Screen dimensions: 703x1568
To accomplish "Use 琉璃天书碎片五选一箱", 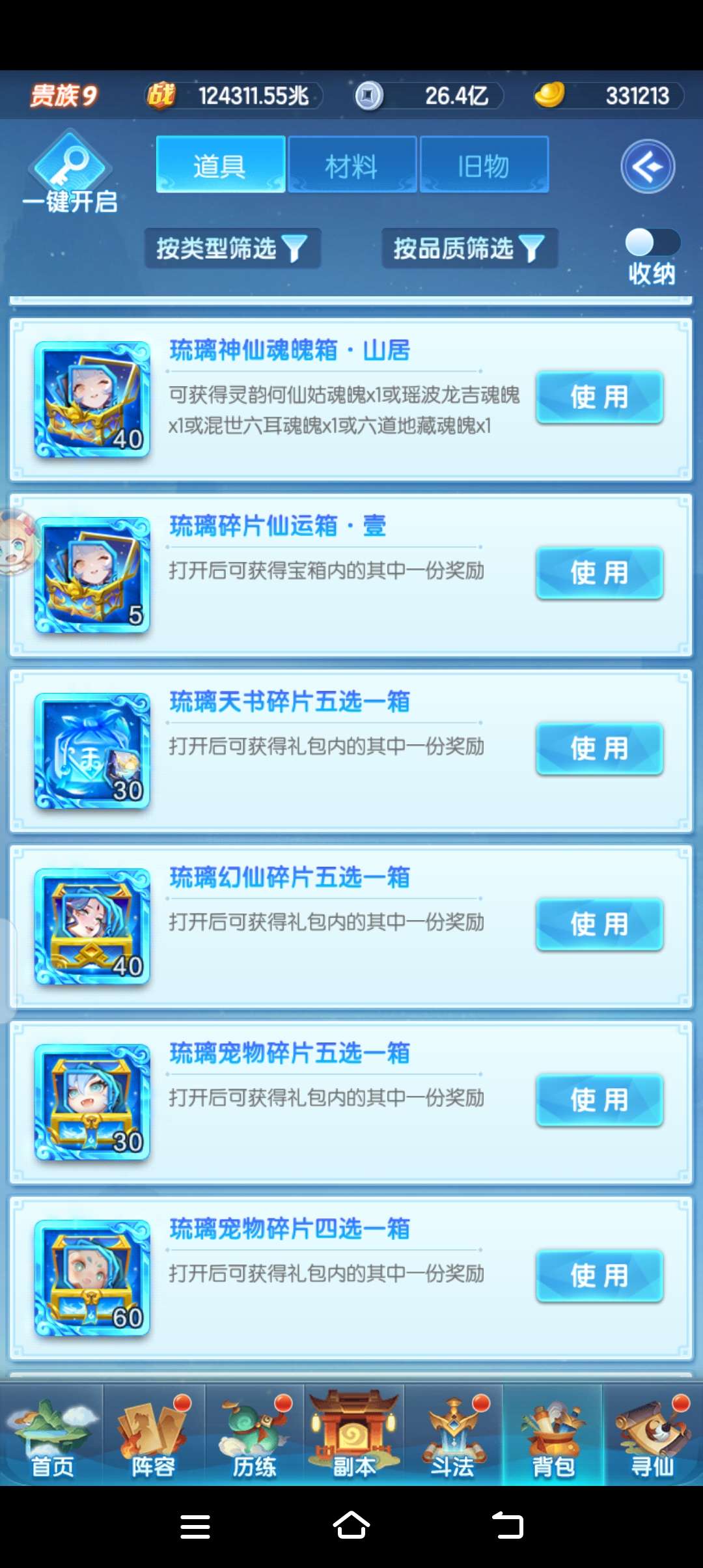I will coord(600,749).
